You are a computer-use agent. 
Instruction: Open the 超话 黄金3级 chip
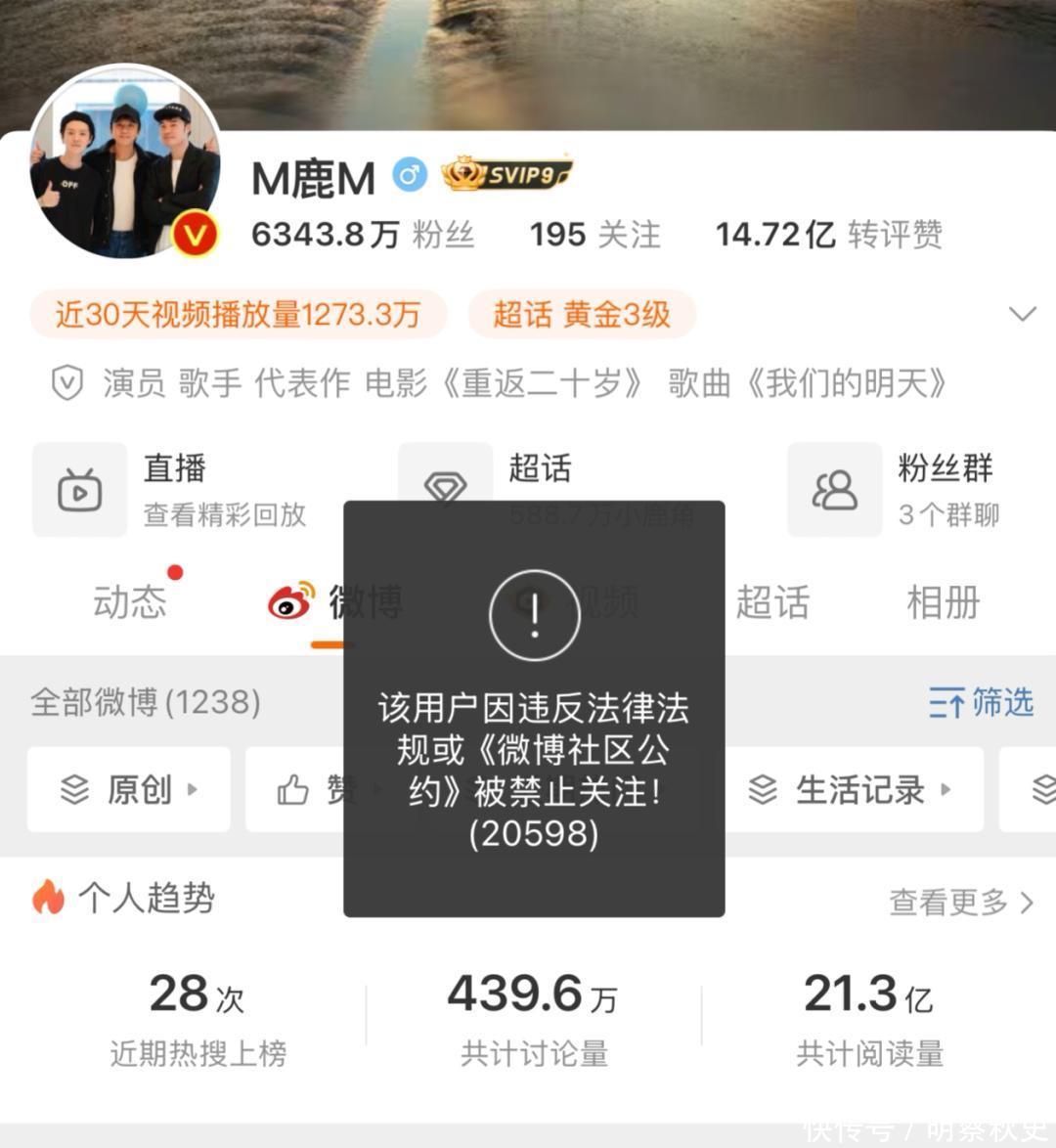(582, 315)
